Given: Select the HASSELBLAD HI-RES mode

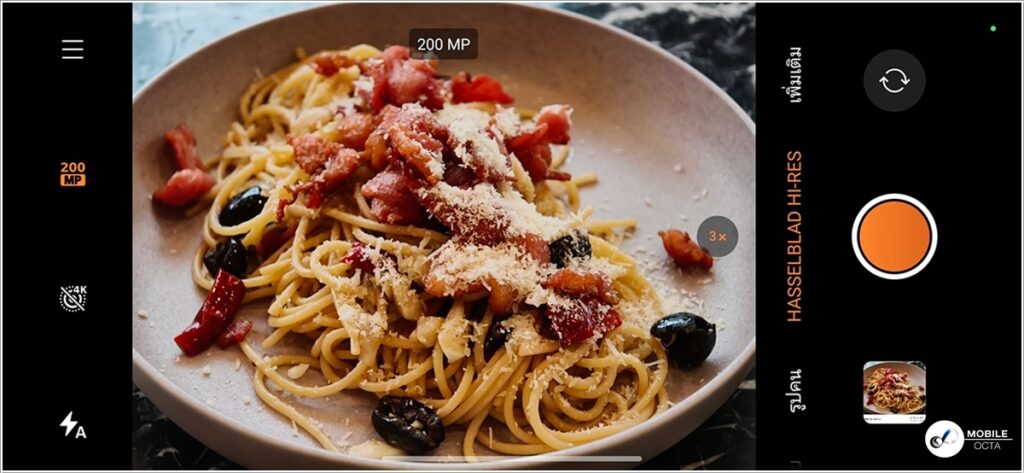Looking at the screenshot, I should point(794,236).
